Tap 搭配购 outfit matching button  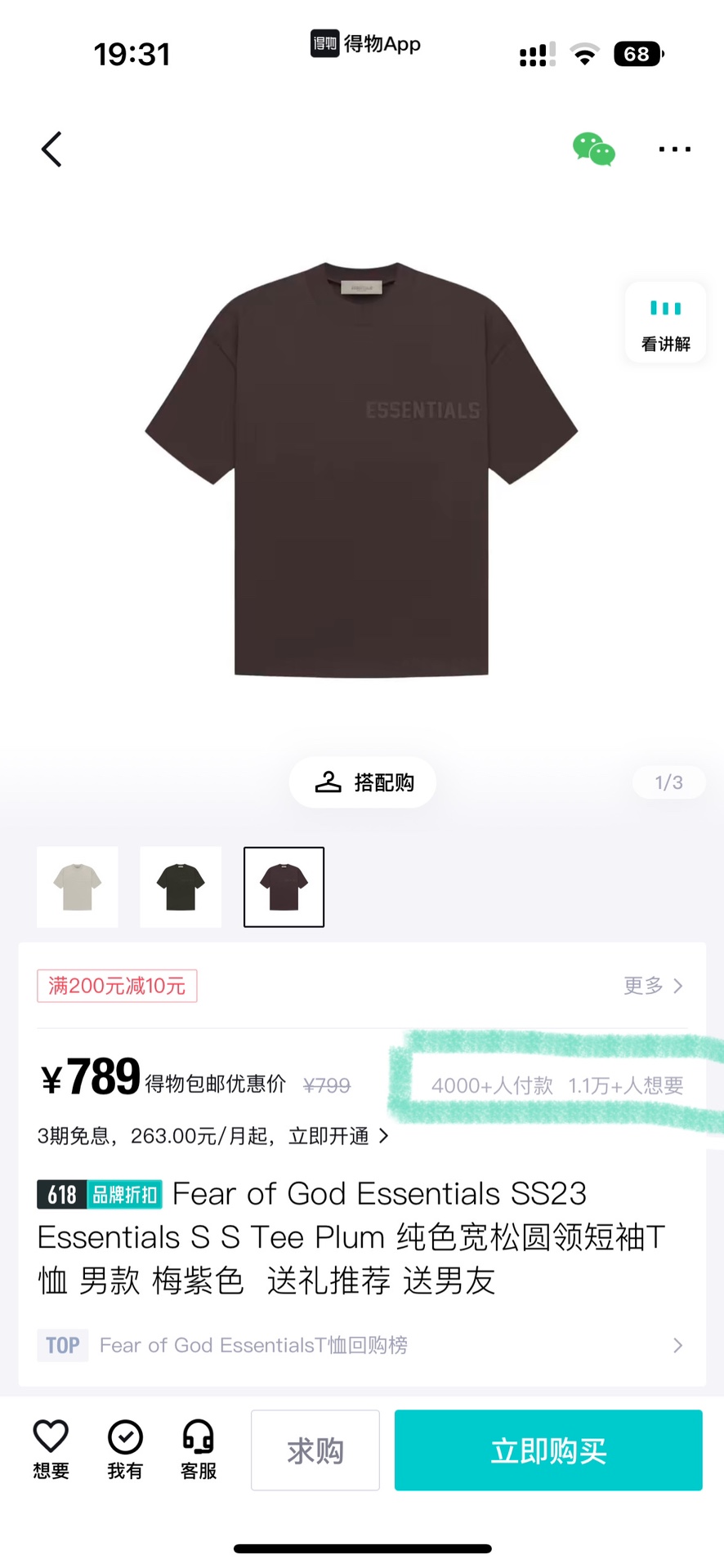point(363,782)
